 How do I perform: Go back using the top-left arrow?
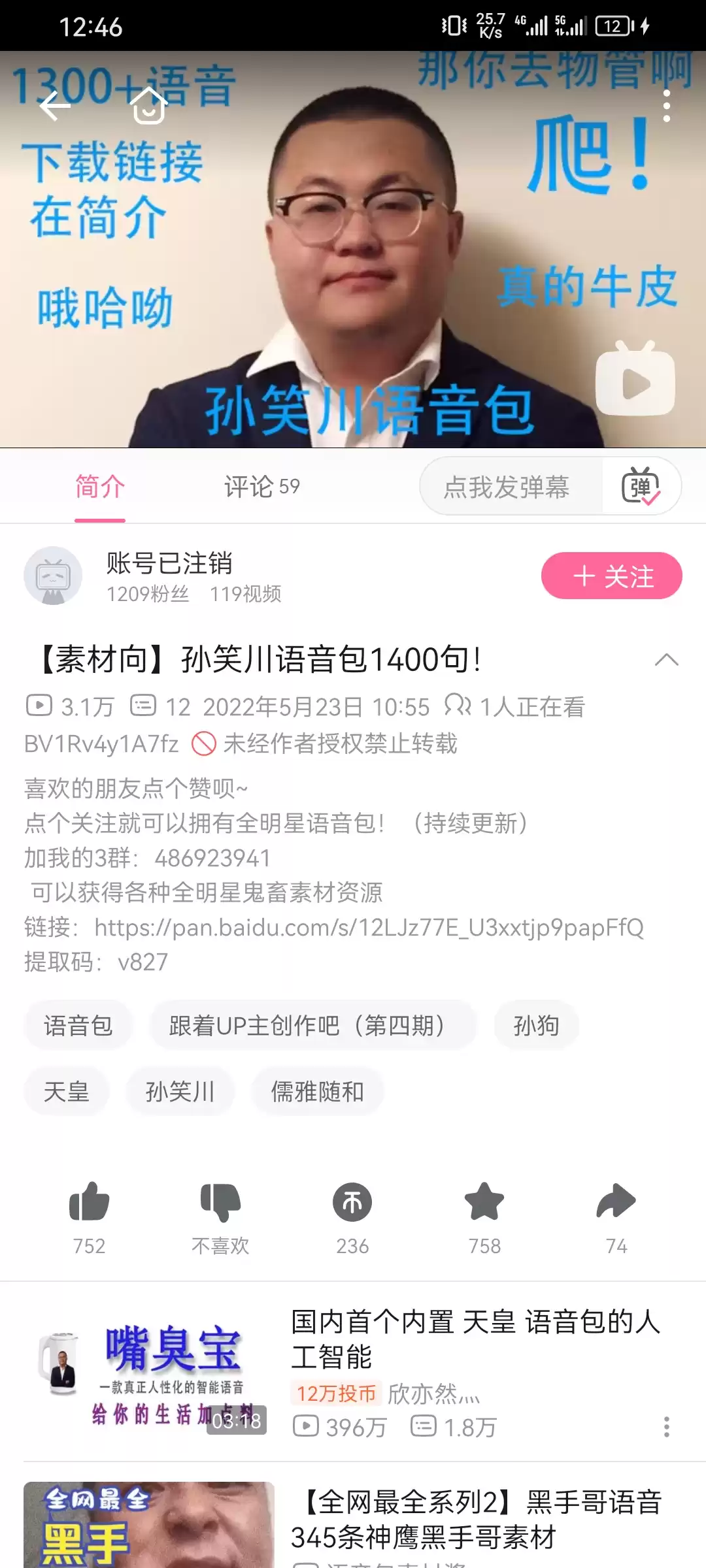pos(55,106)
